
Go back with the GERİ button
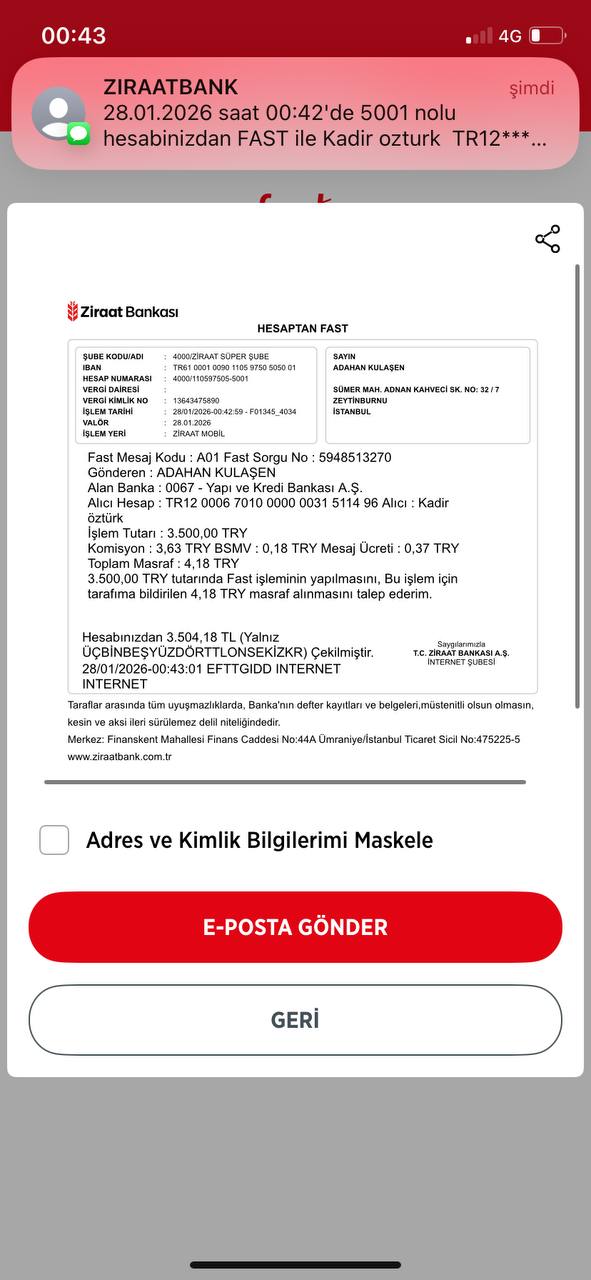click(295, 1020)
